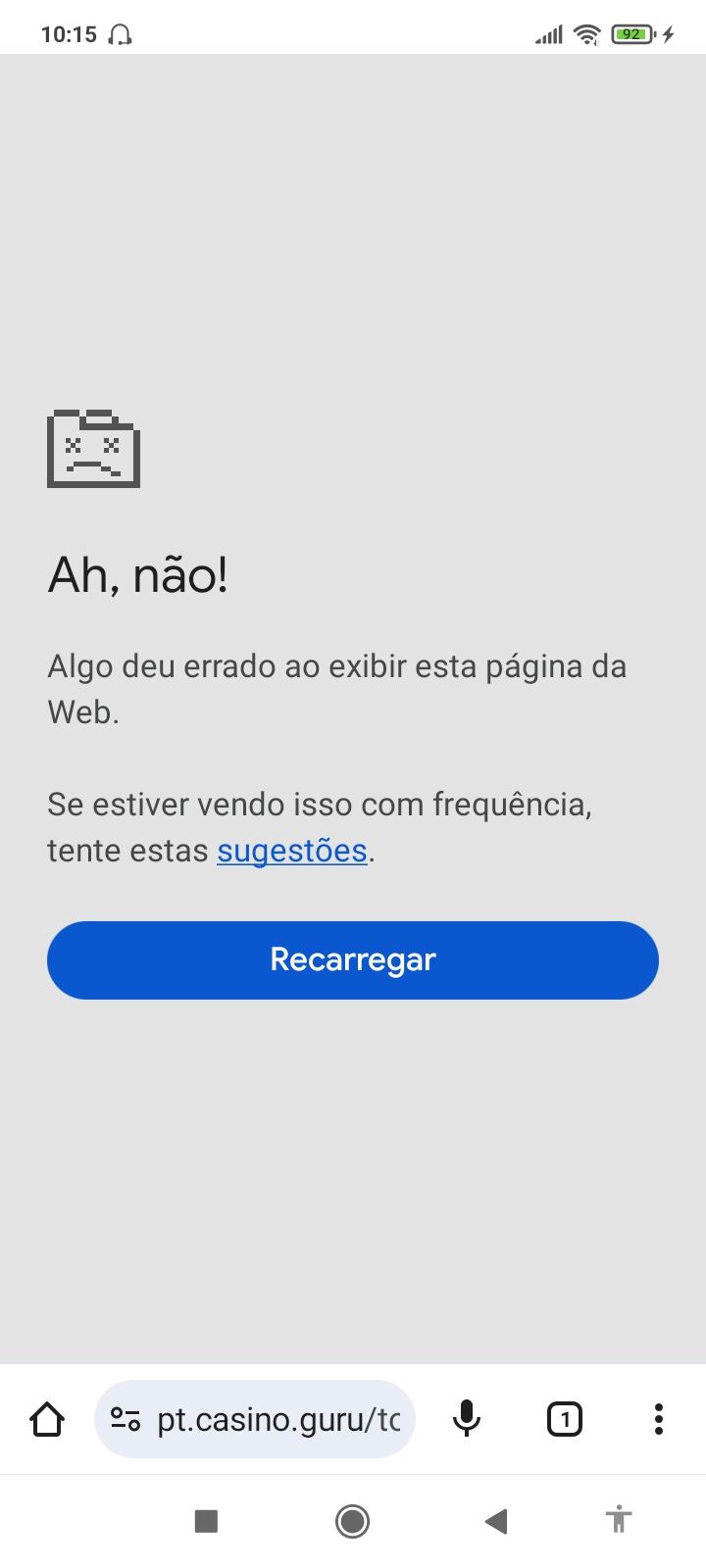Screen dimensions: 706x1568
Task: Open the sugestões link in the error text
Action: click(291, 851)
